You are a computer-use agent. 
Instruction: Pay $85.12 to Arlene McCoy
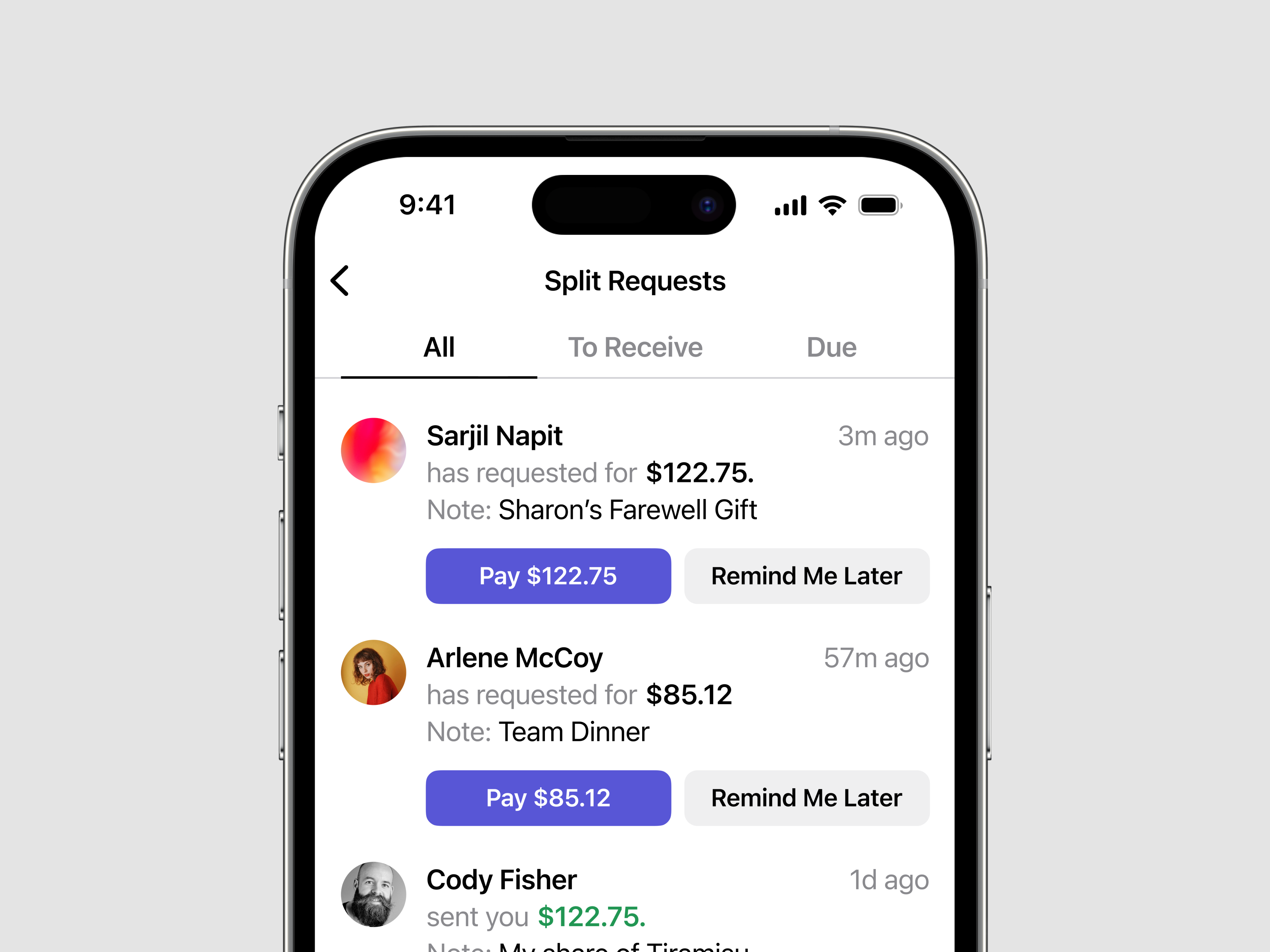click(548, 798)
